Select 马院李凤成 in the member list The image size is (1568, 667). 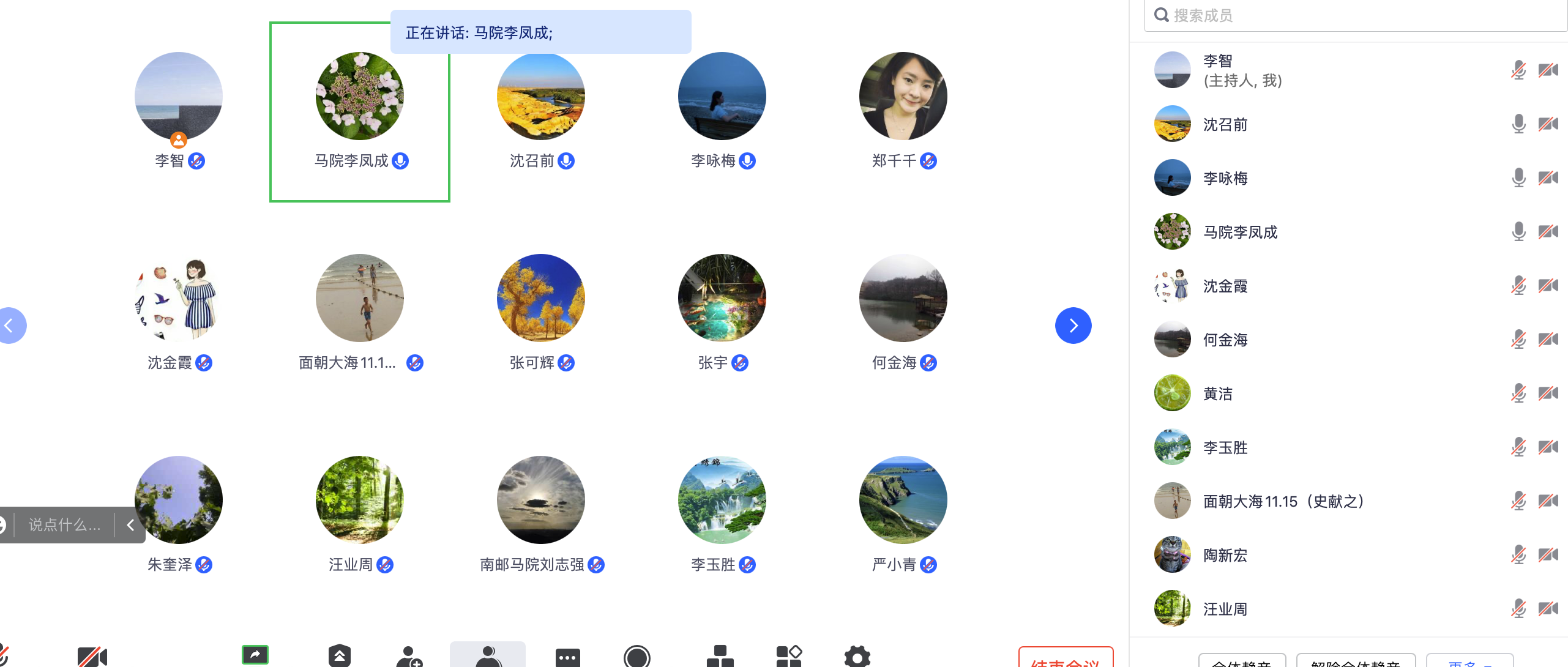tap(1240, 233)
